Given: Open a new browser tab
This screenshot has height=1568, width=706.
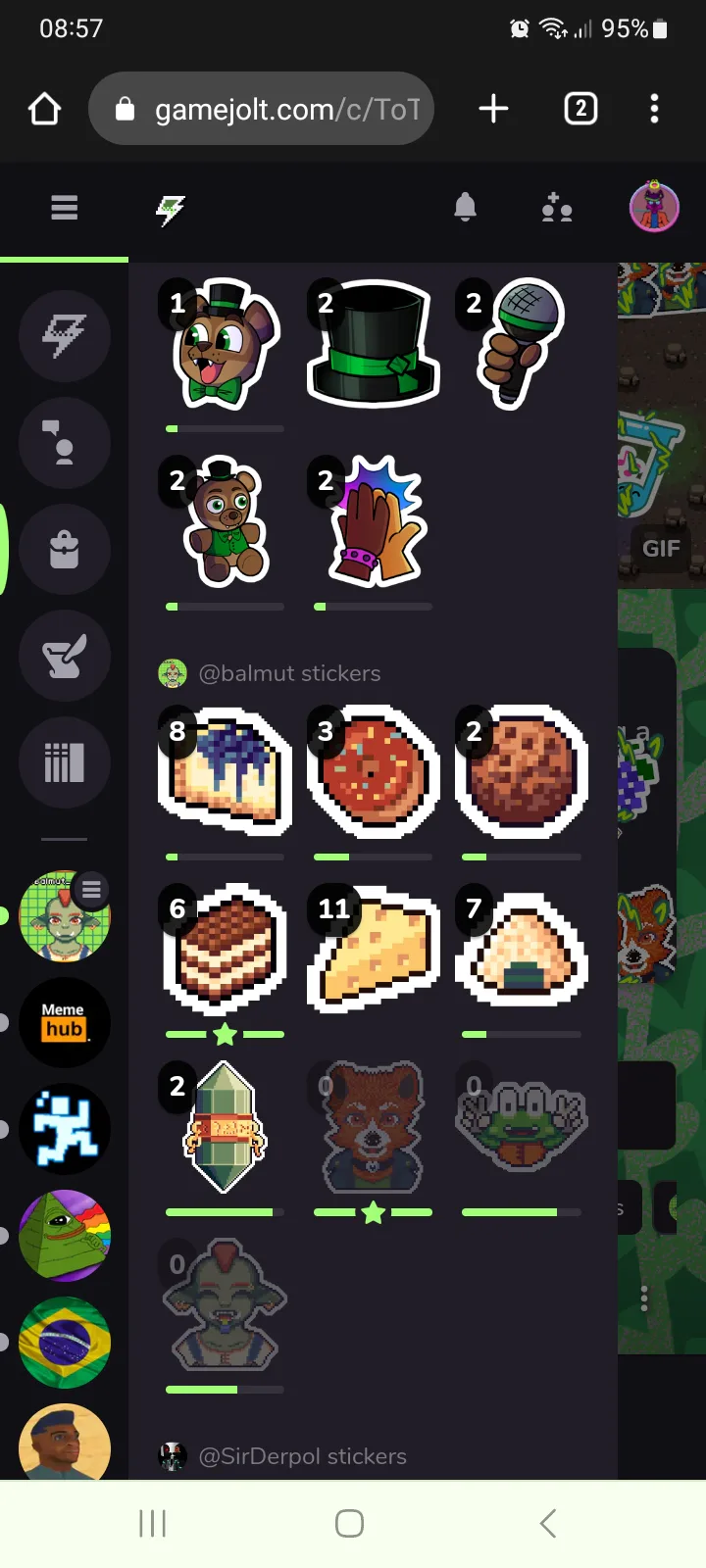Looking at the screenshot, I should (x=493, y=109).
